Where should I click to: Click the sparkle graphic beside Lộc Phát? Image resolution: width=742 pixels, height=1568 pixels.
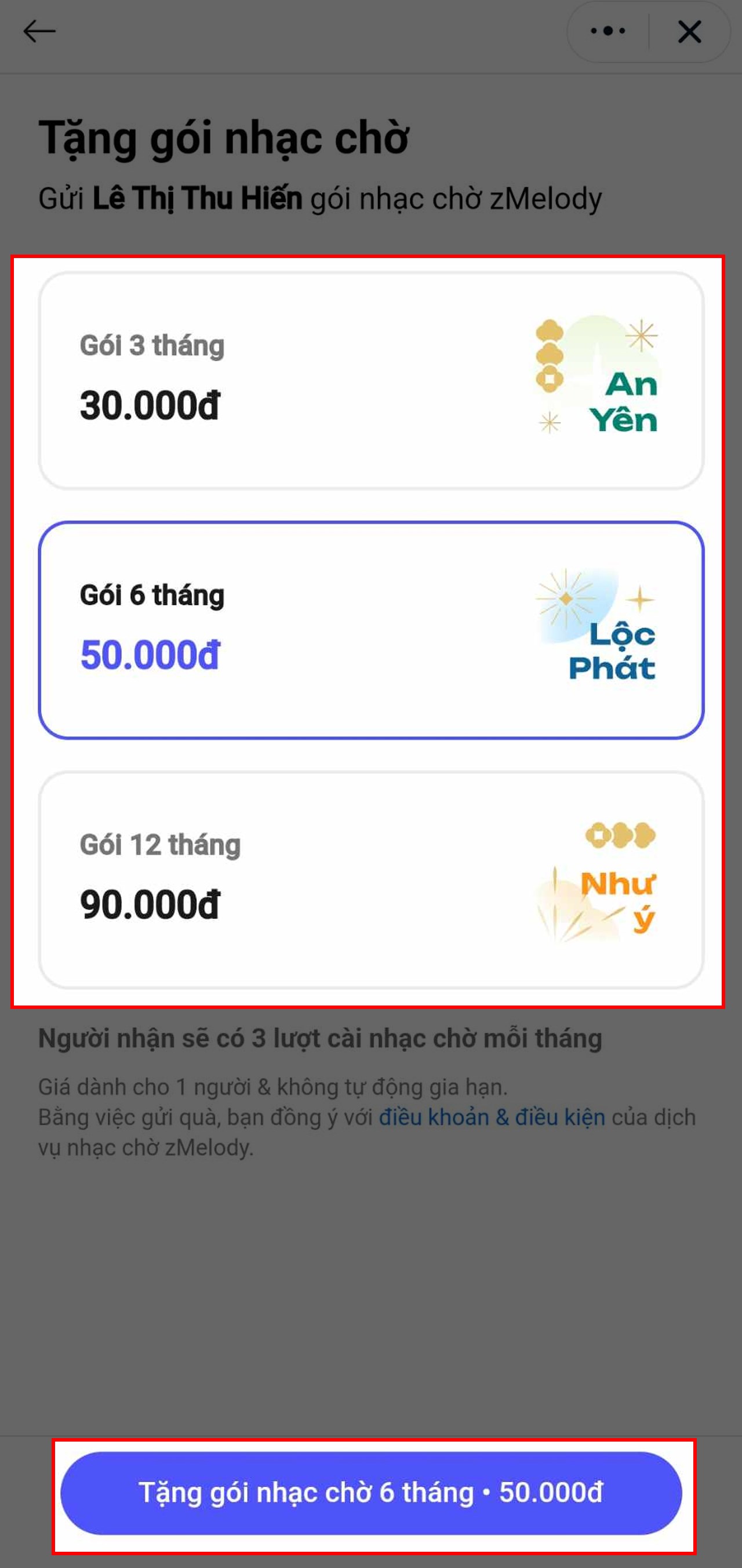566,598
